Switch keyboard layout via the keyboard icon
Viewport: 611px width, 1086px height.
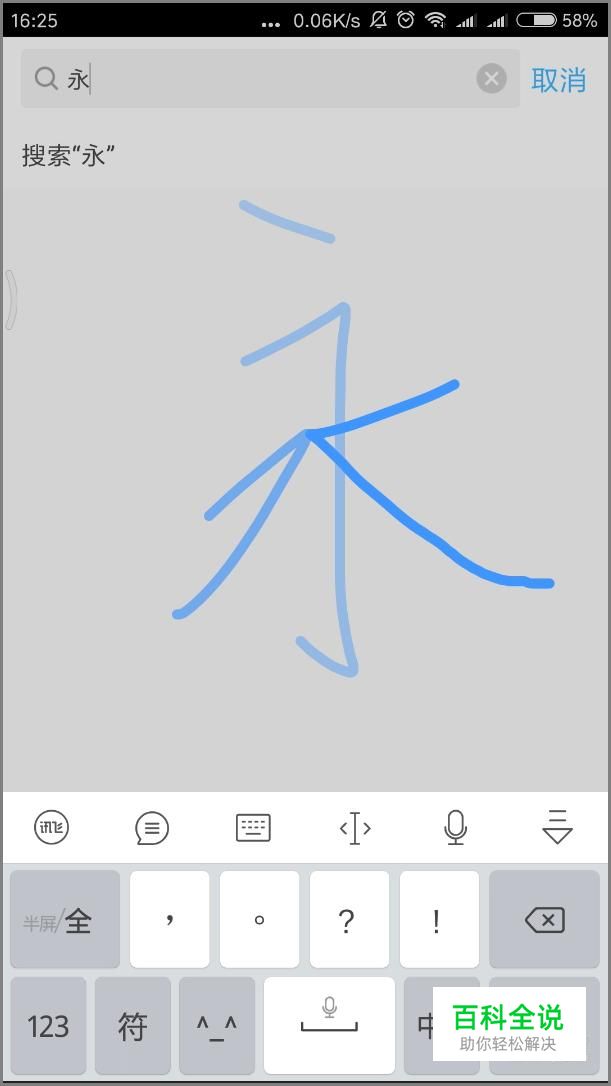click(254, 828)
